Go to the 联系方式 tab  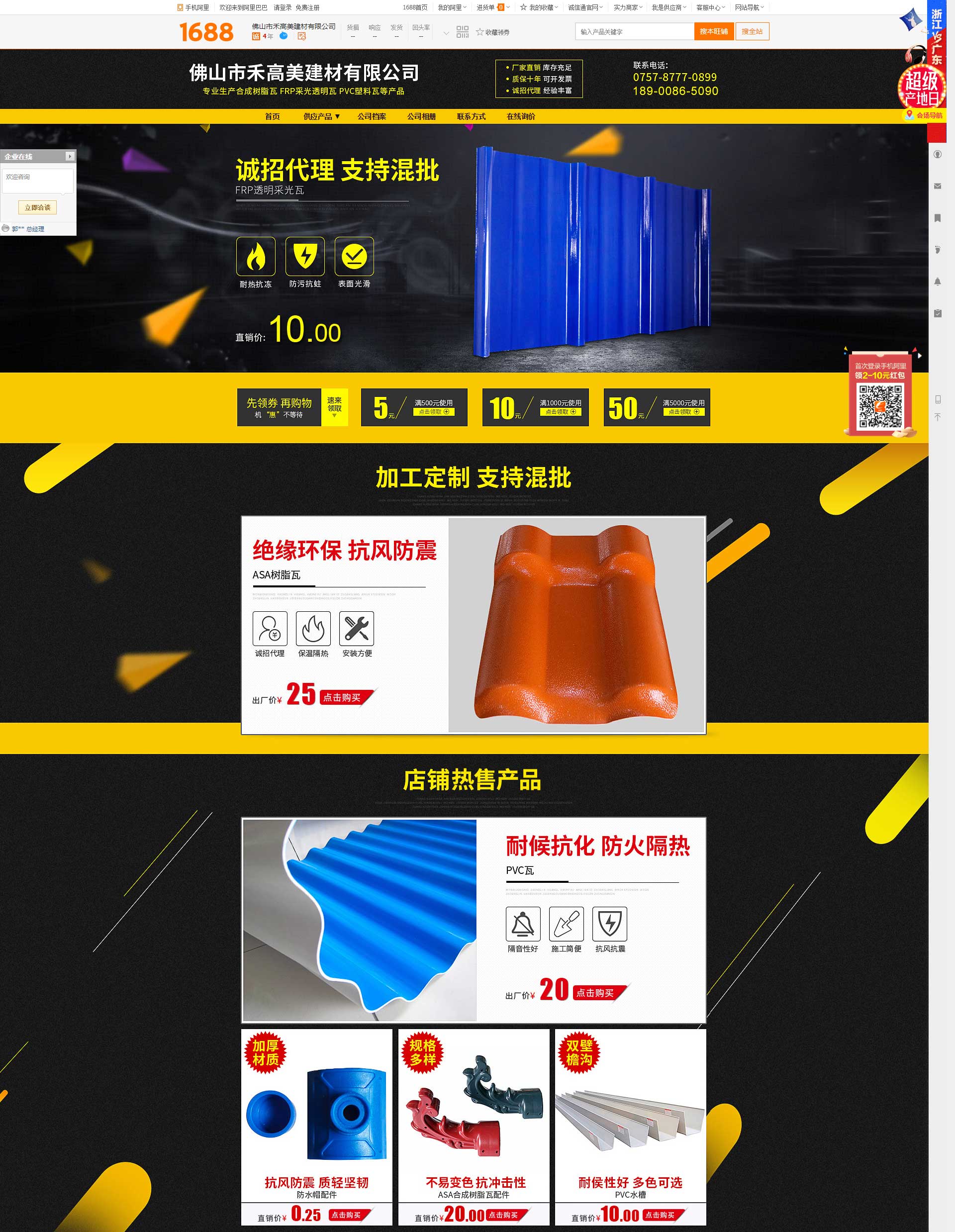tap(471, 117)
